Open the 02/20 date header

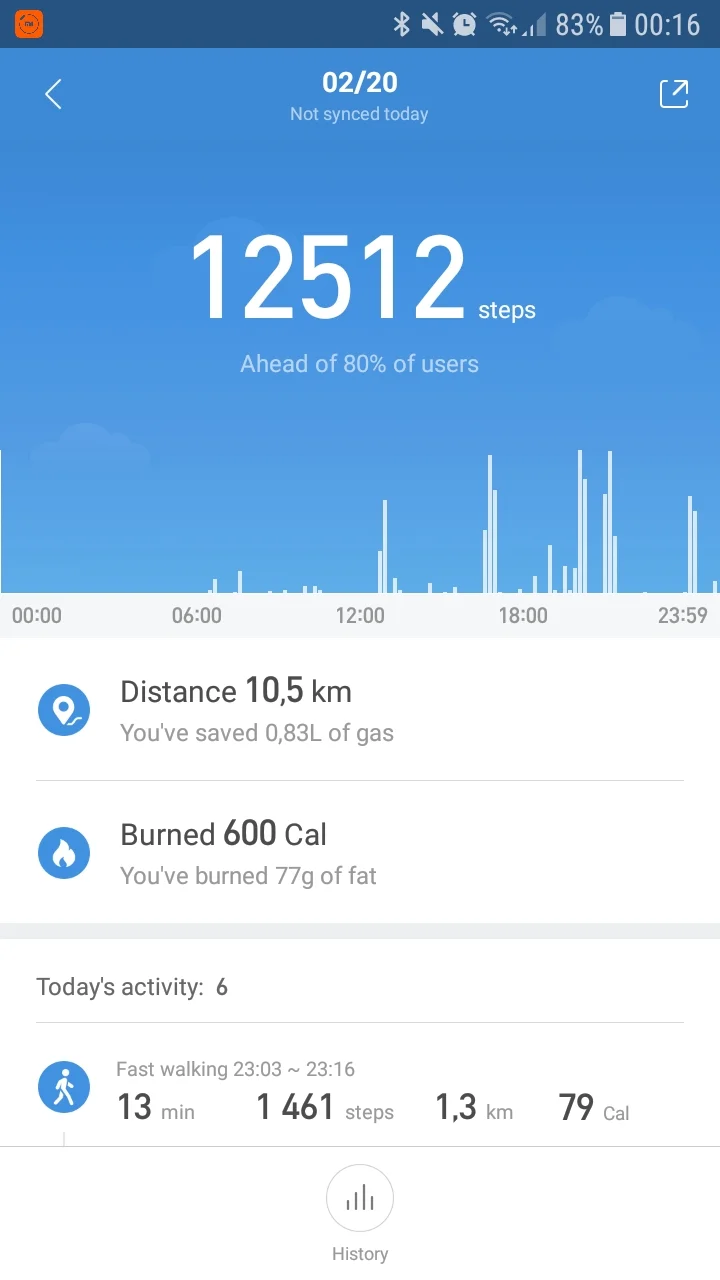pyautogui.click(x=360, y=82)
